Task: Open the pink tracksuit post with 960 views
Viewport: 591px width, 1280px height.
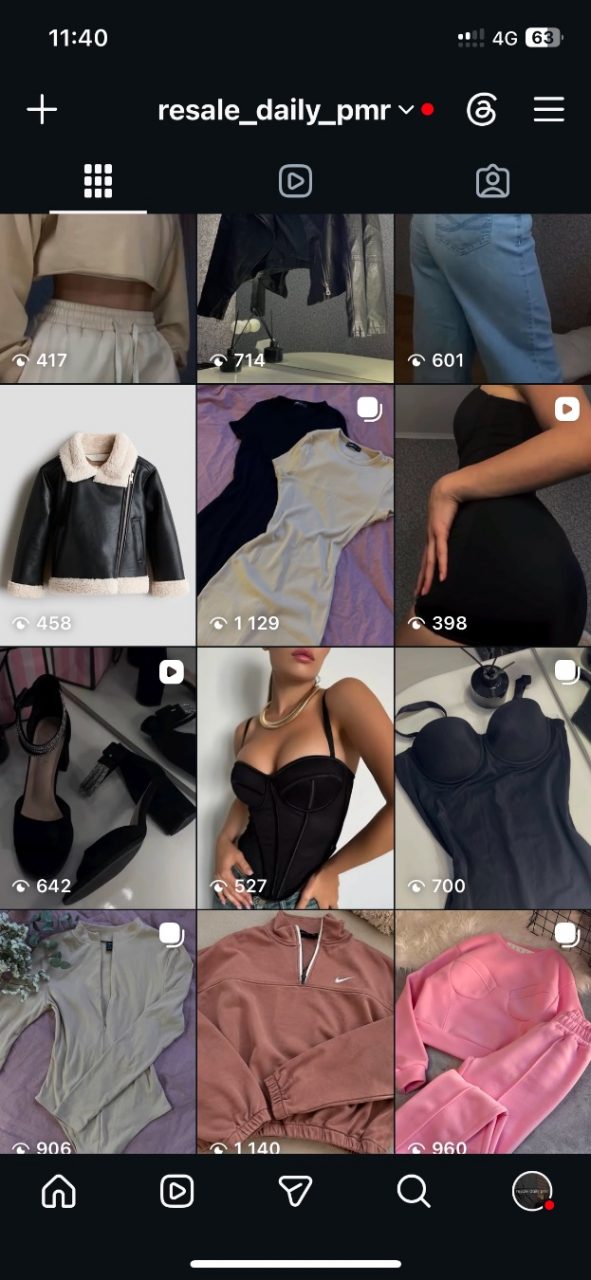Action: (x=493, y=1032)
